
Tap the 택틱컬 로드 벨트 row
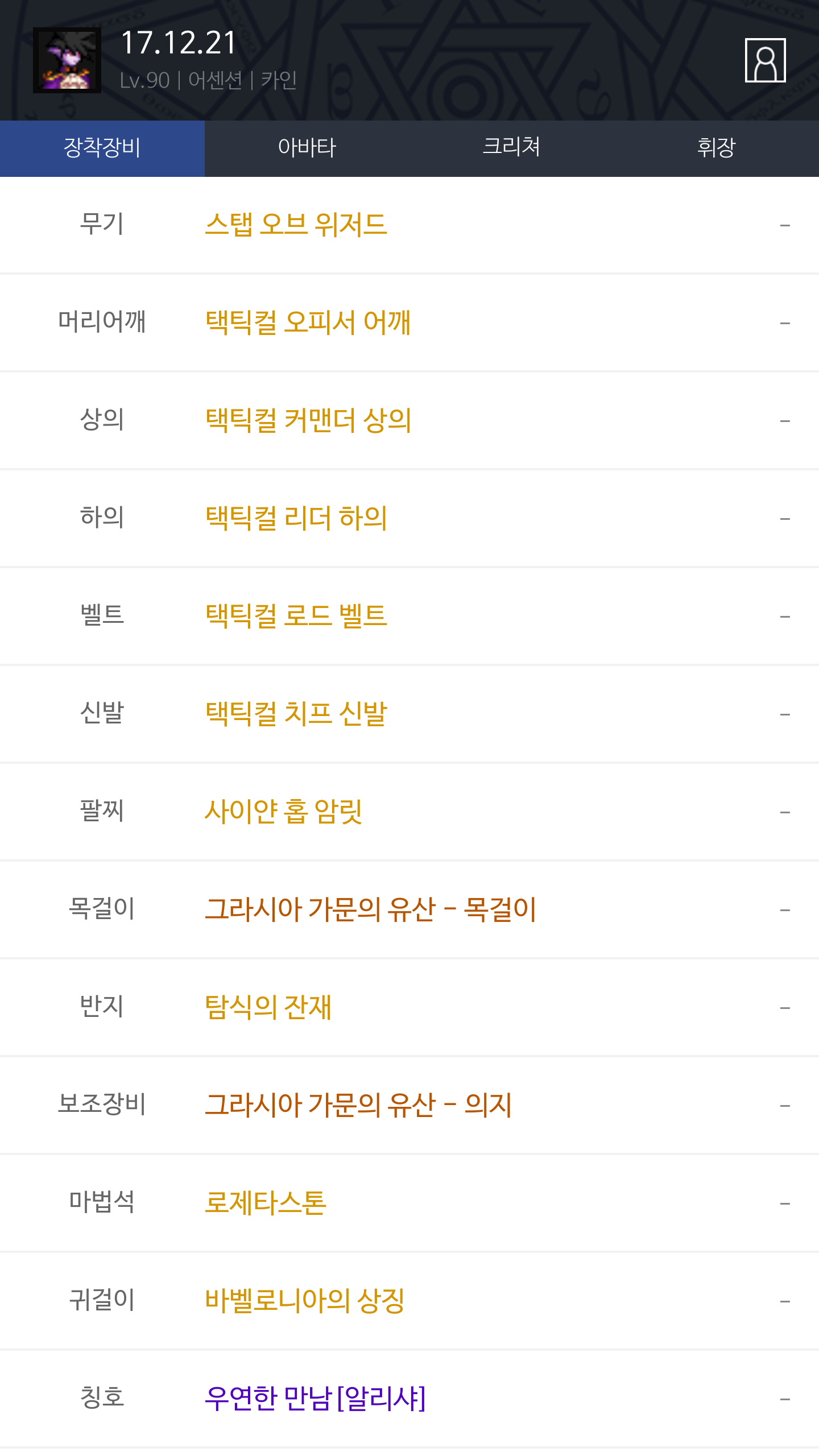click(409, 616)
